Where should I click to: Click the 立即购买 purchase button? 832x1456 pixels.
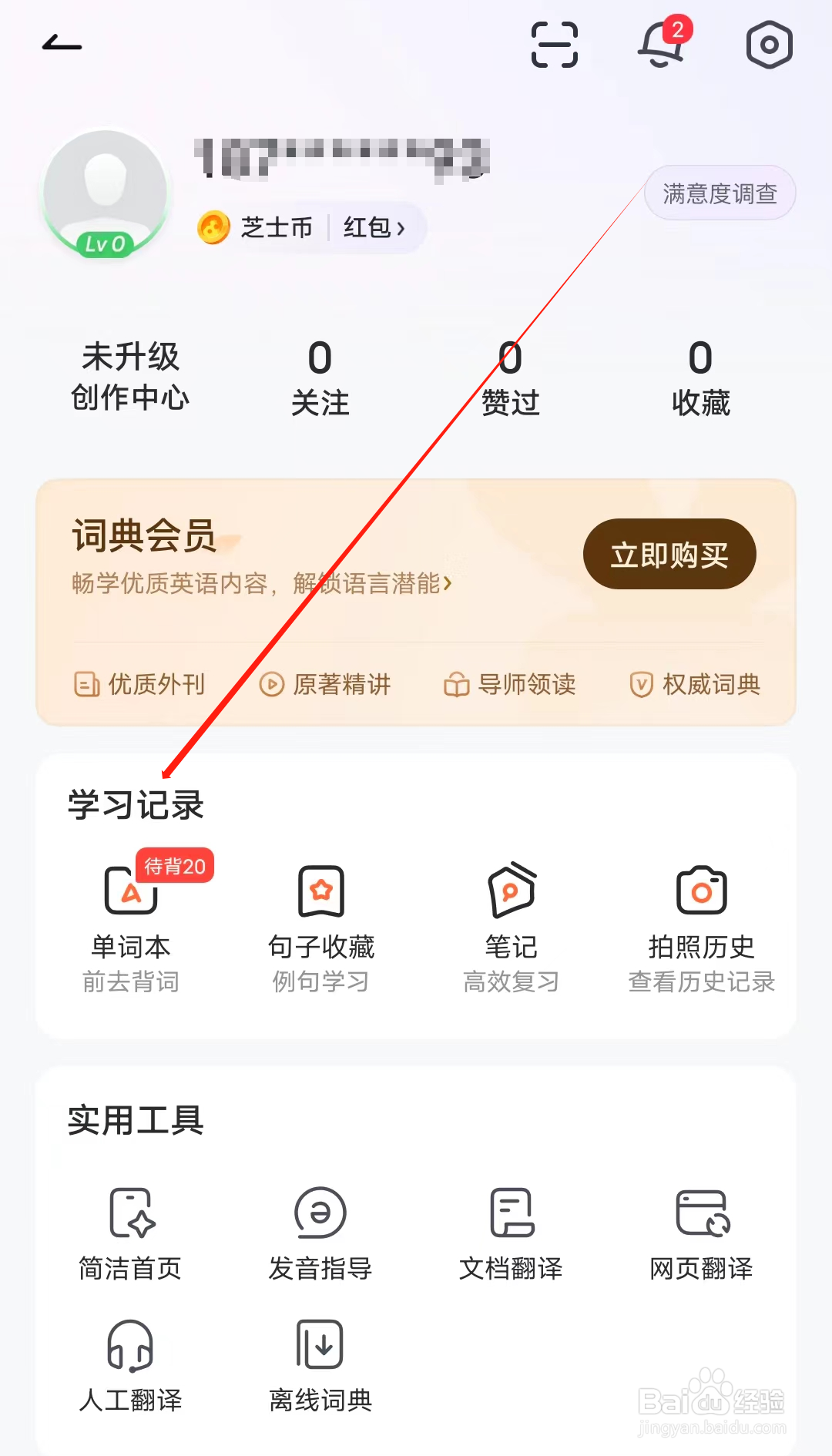(x=669, y=553)
